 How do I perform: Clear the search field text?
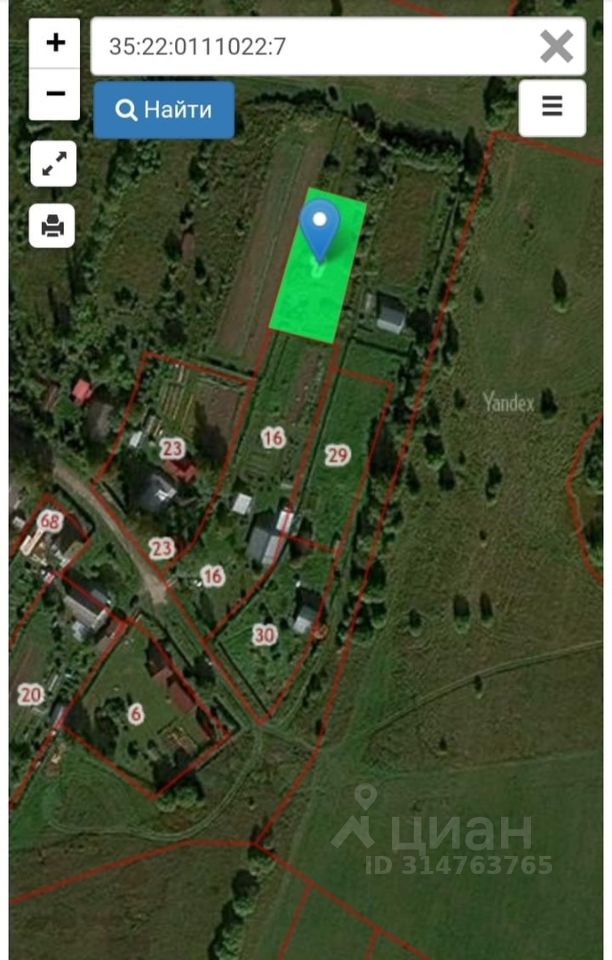click(x=556, y=46)
